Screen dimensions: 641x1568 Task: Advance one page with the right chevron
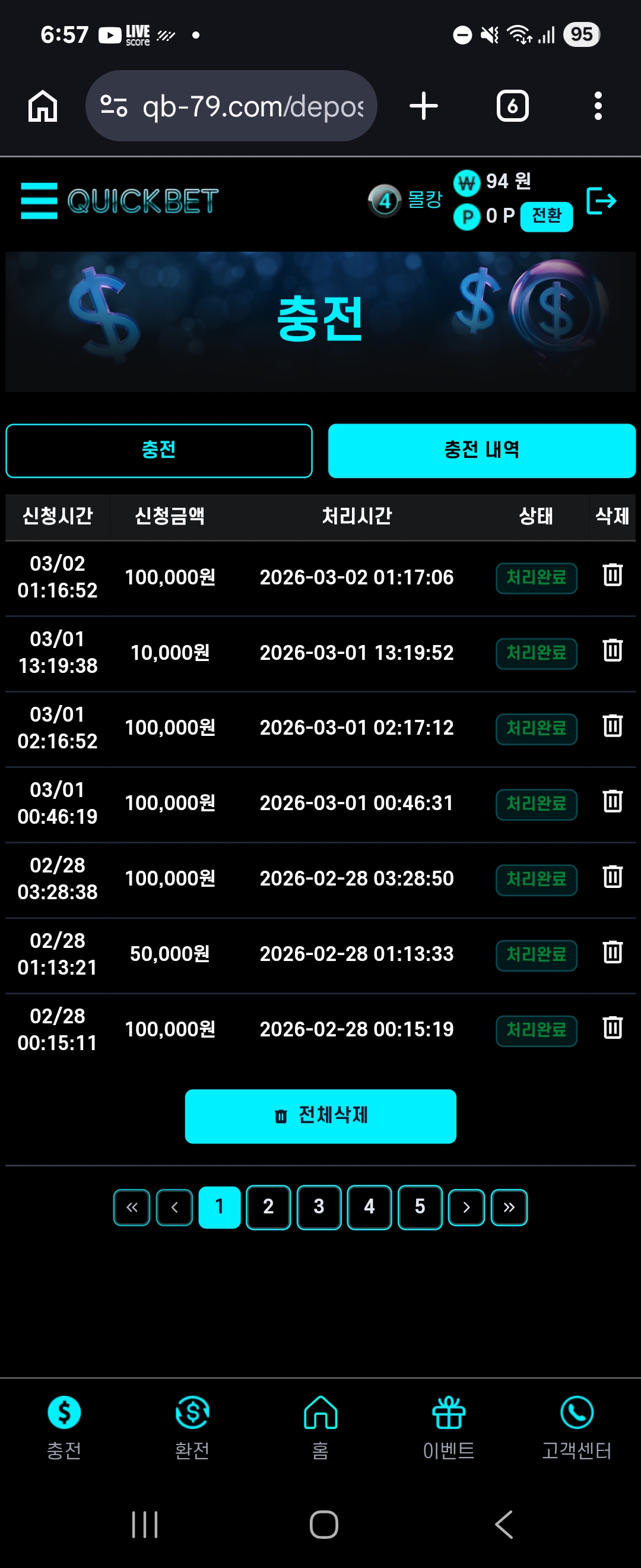tap(465, 1207)
